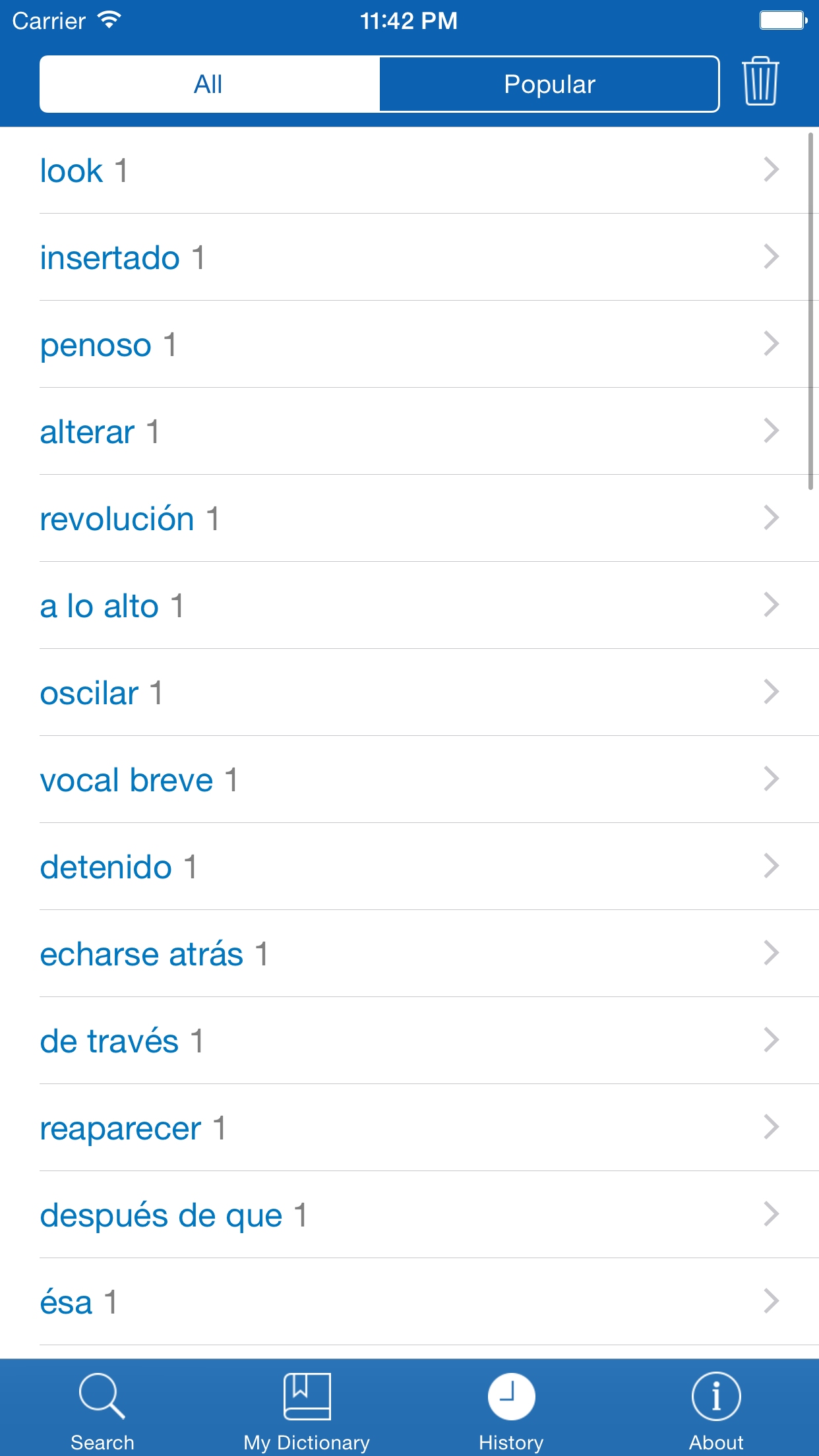Open the después de que entry
Viewport: 819px width, 1456px height.
click(409, 1215)
